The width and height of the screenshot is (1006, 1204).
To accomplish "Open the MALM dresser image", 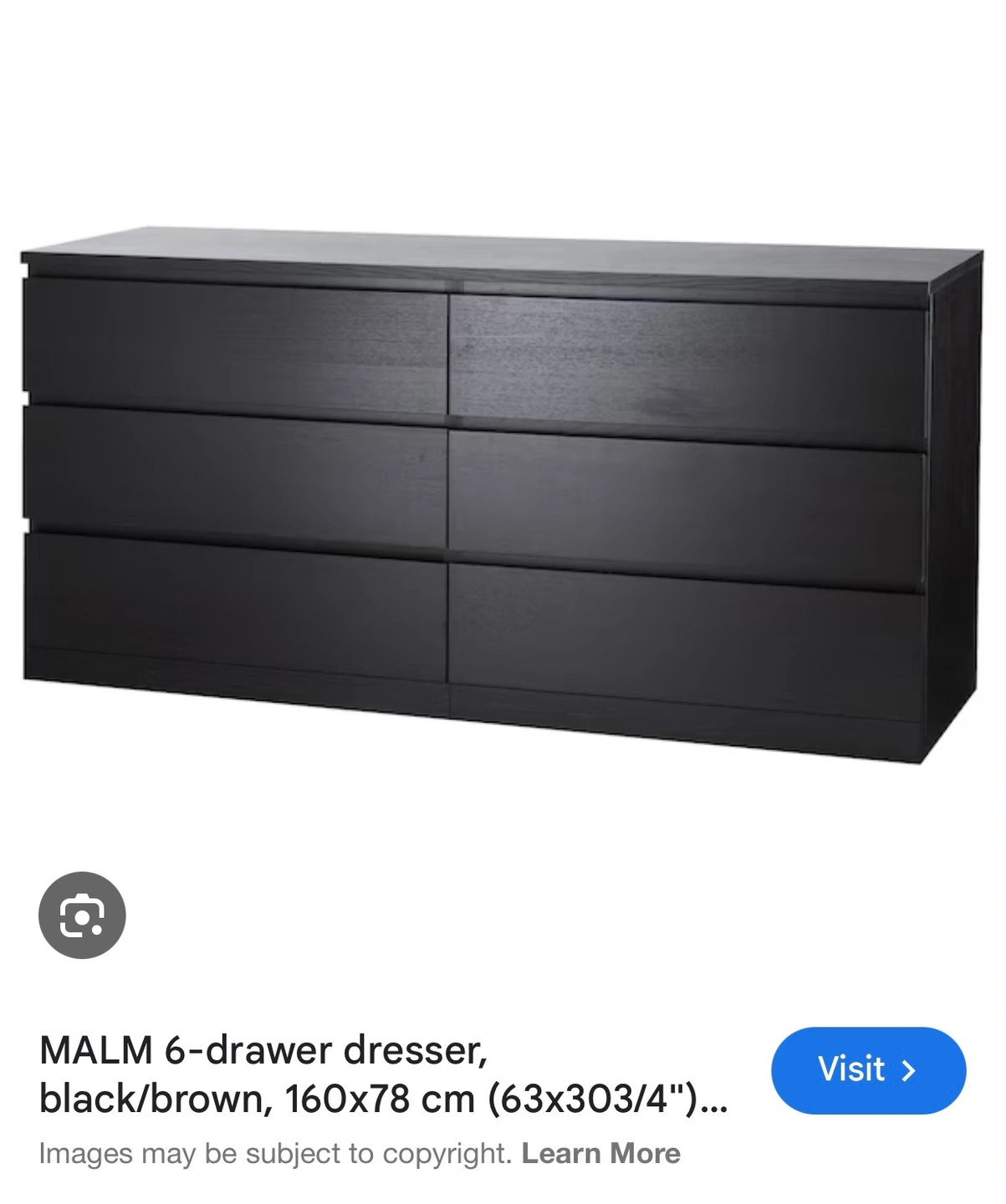I will click(502, 493).
